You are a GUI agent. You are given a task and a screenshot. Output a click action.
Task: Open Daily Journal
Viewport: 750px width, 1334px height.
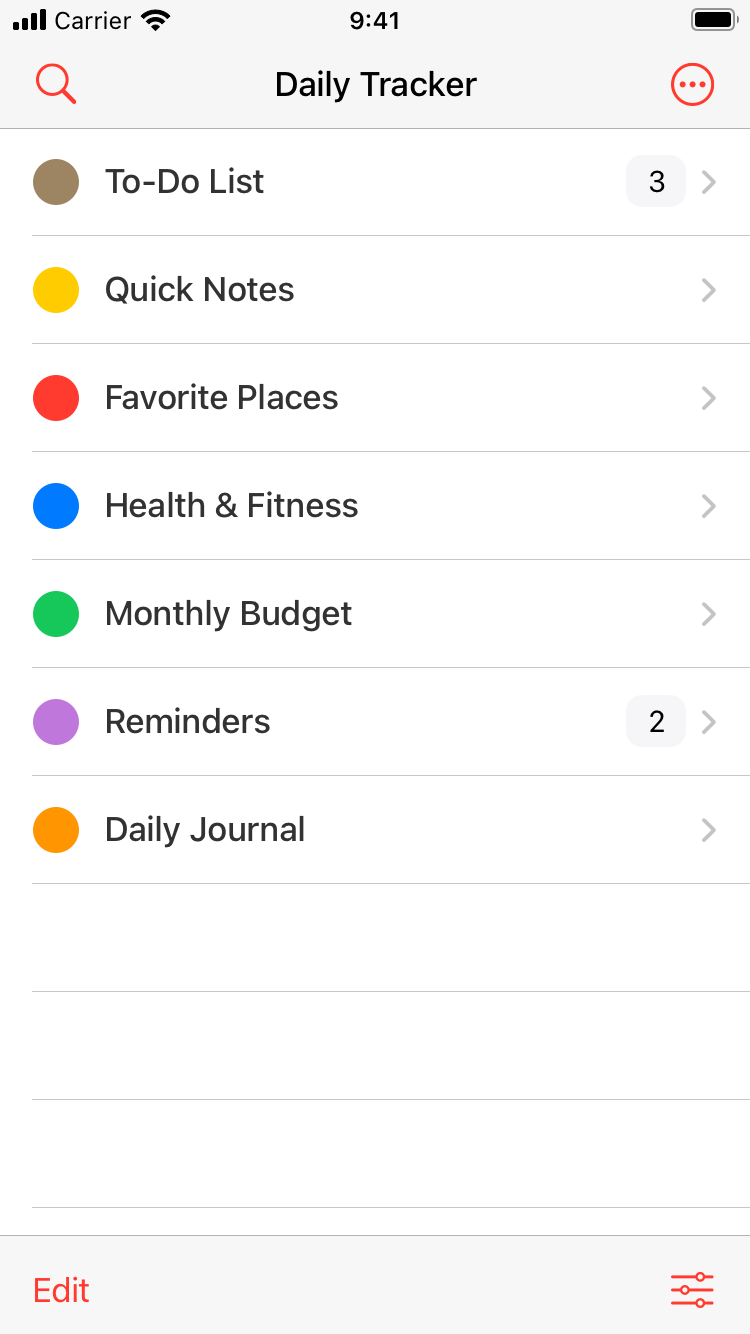click(375, 830)
